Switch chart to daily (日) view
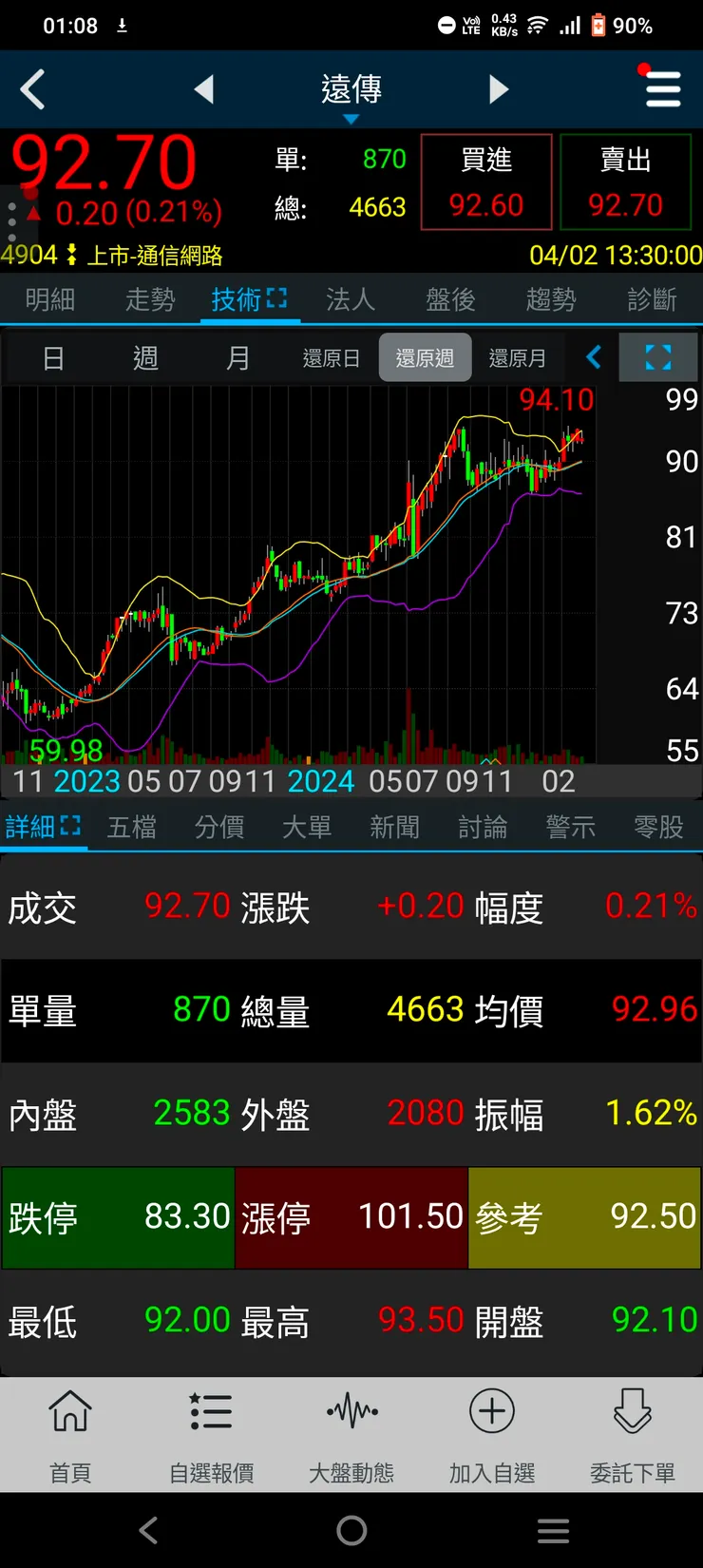The height and width of the screenshot is (1568, 703). pos(53,357)
